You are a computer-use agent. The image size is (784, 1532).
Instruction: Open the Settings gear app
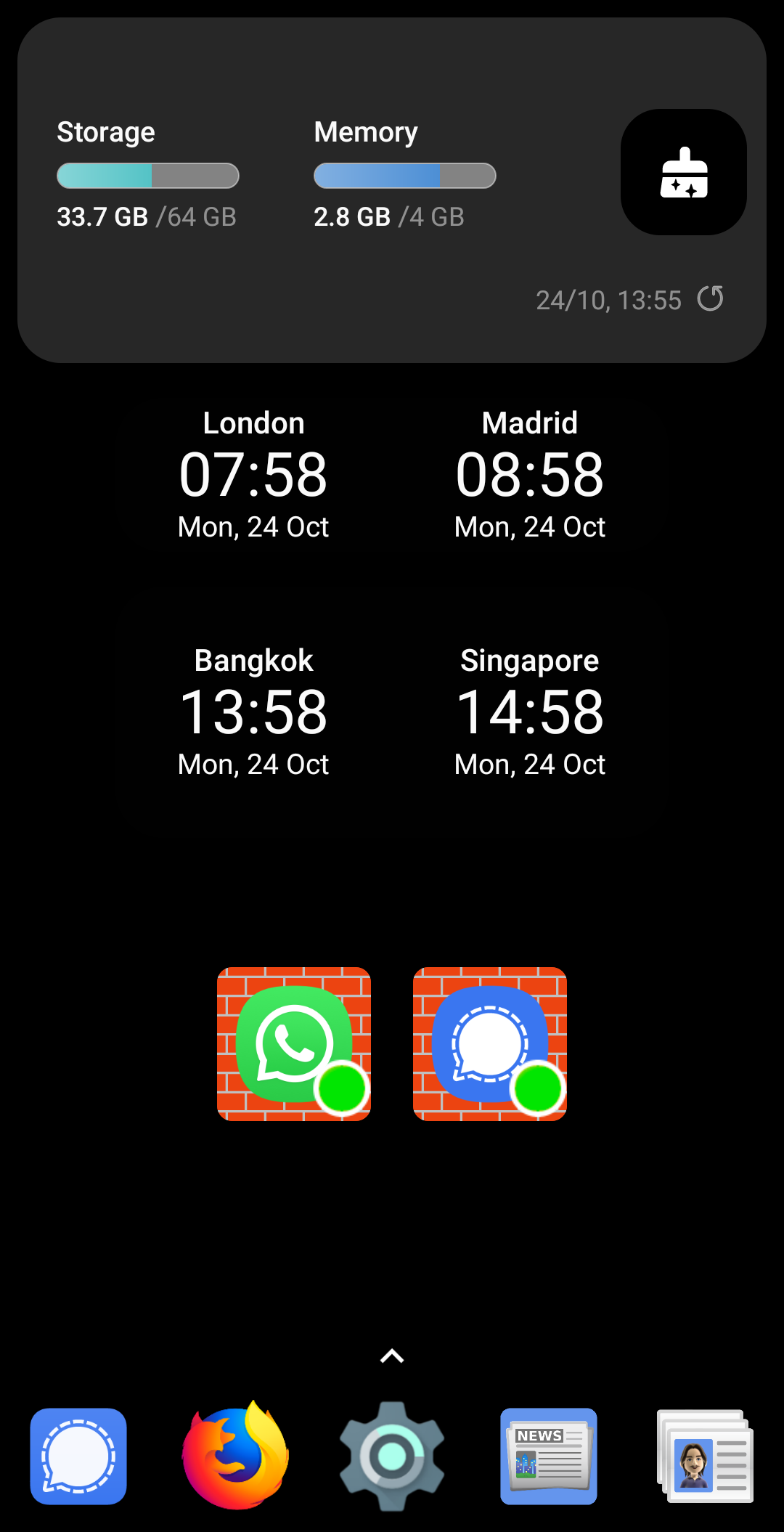coord(392,1456)
